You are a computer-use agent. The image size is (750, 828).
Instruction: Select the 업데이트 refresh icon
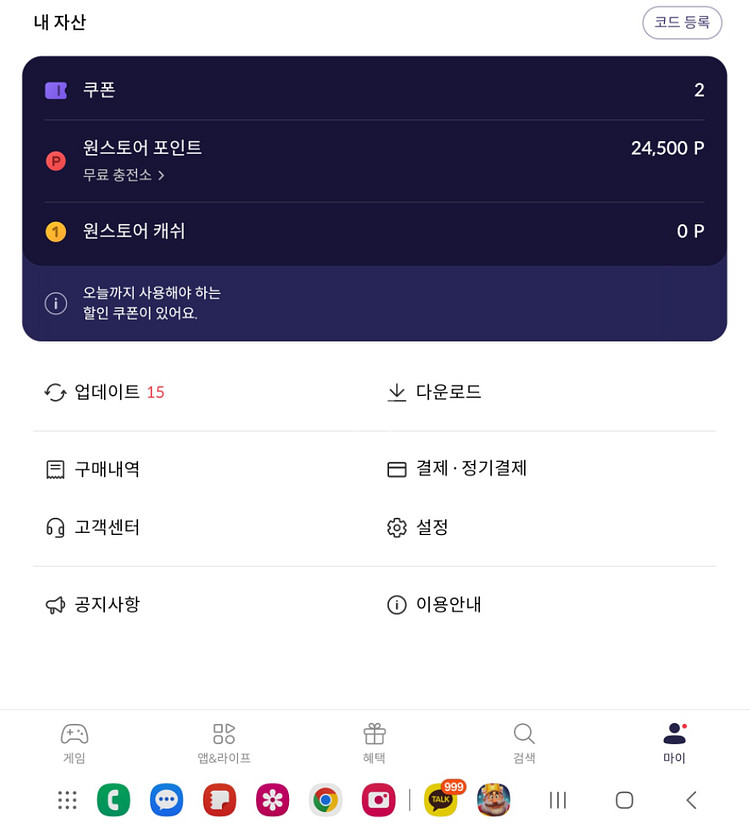coord(56,392)
